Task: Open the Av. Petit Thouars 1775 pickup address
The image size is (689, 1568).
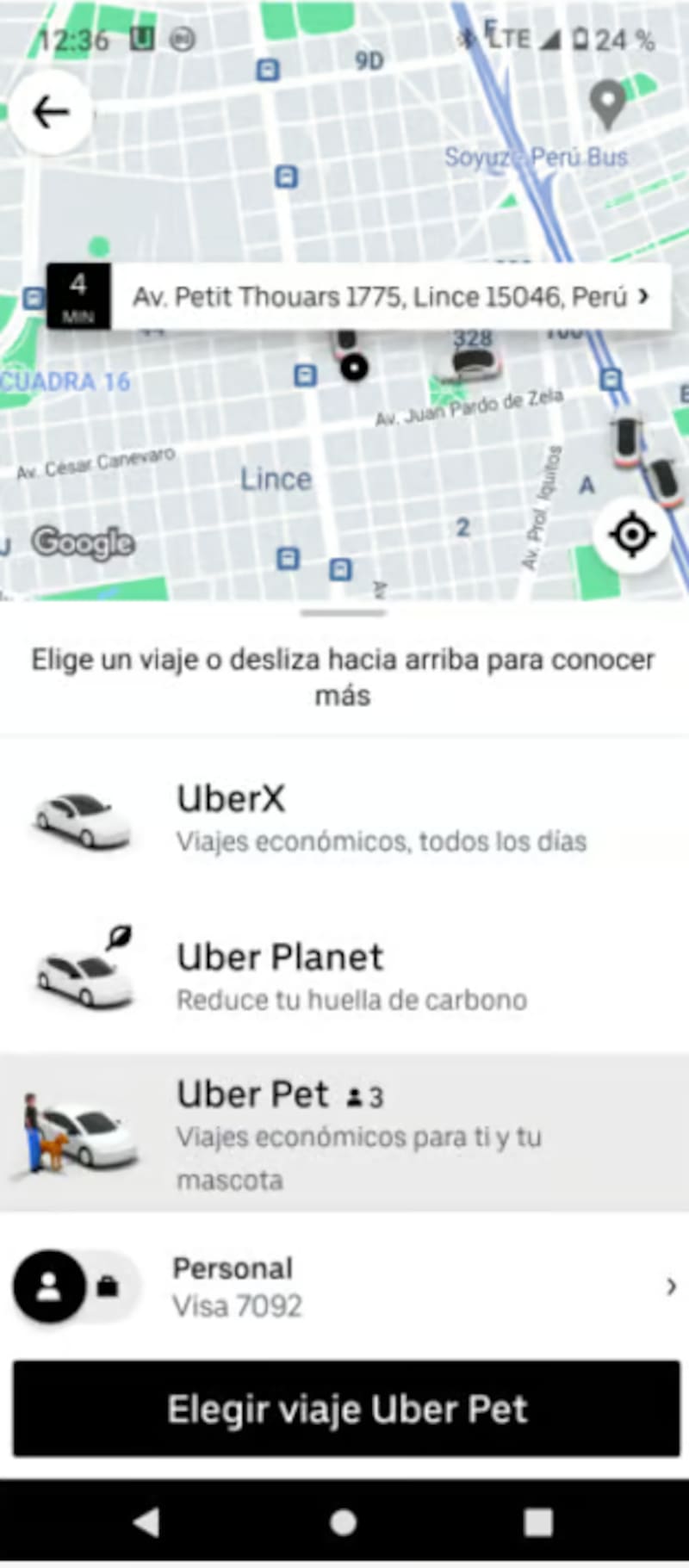Action: click(389, 297)
